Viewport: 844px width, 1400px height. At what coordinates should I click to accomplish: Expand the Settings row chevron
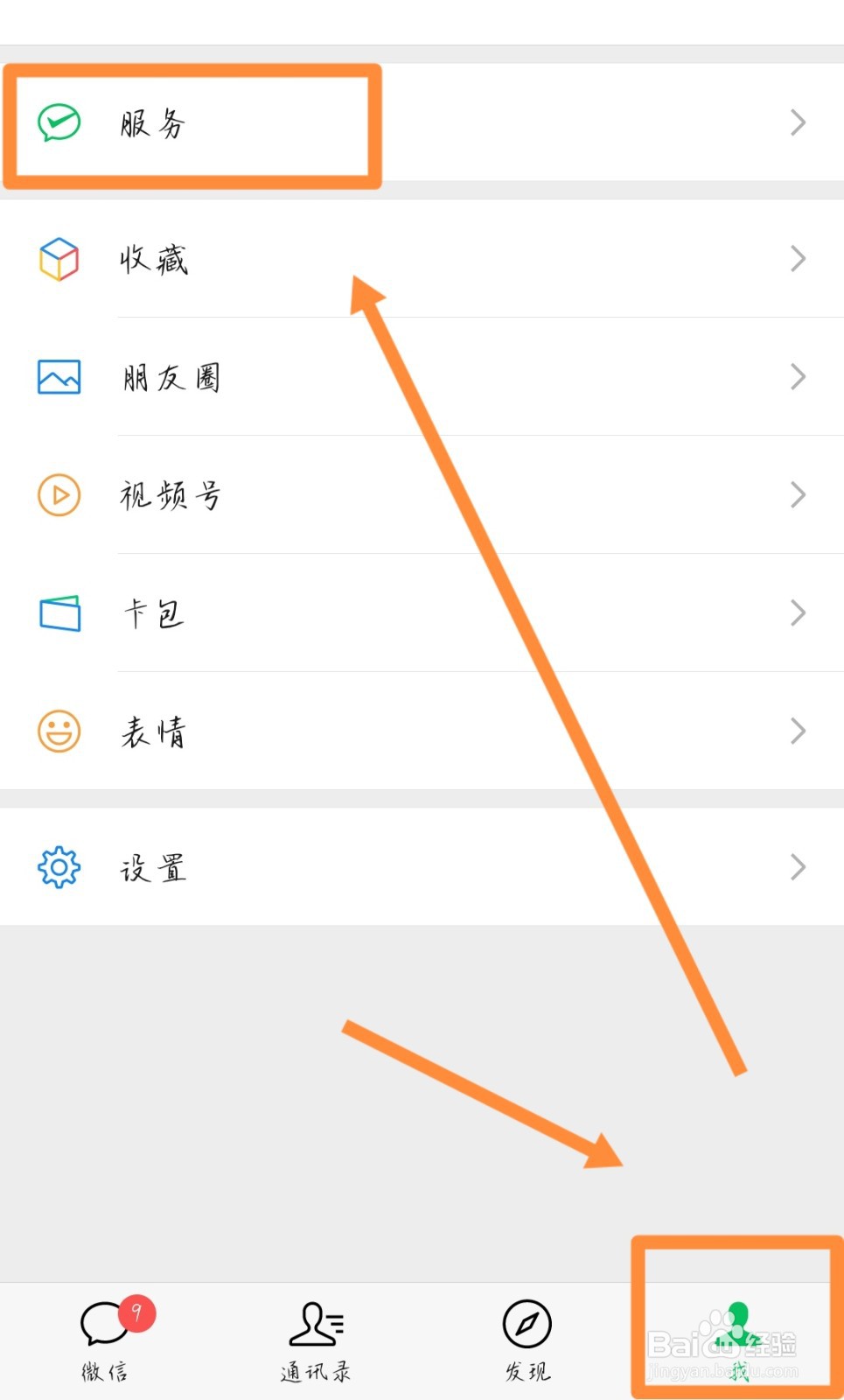[797, 867]
